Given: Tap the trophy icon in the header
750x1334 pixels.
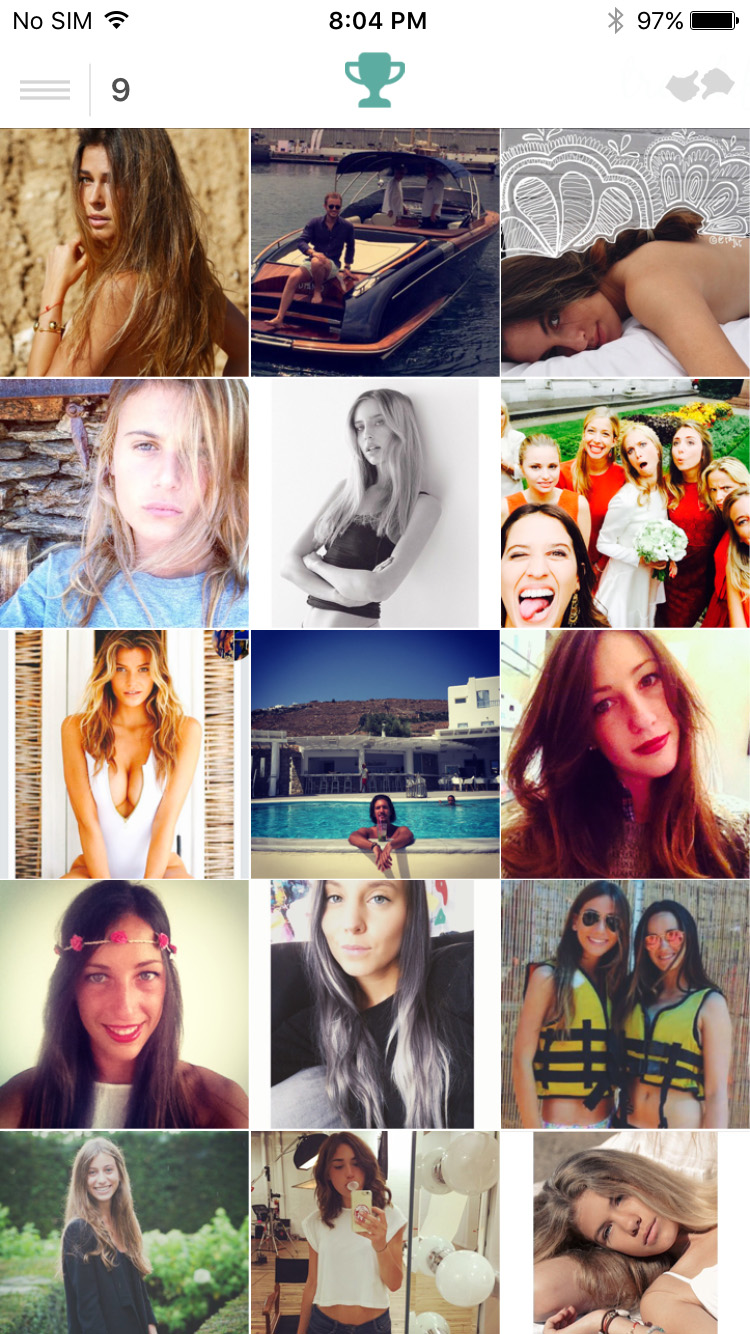Looking at the screenshot, I should pos(375,82).
